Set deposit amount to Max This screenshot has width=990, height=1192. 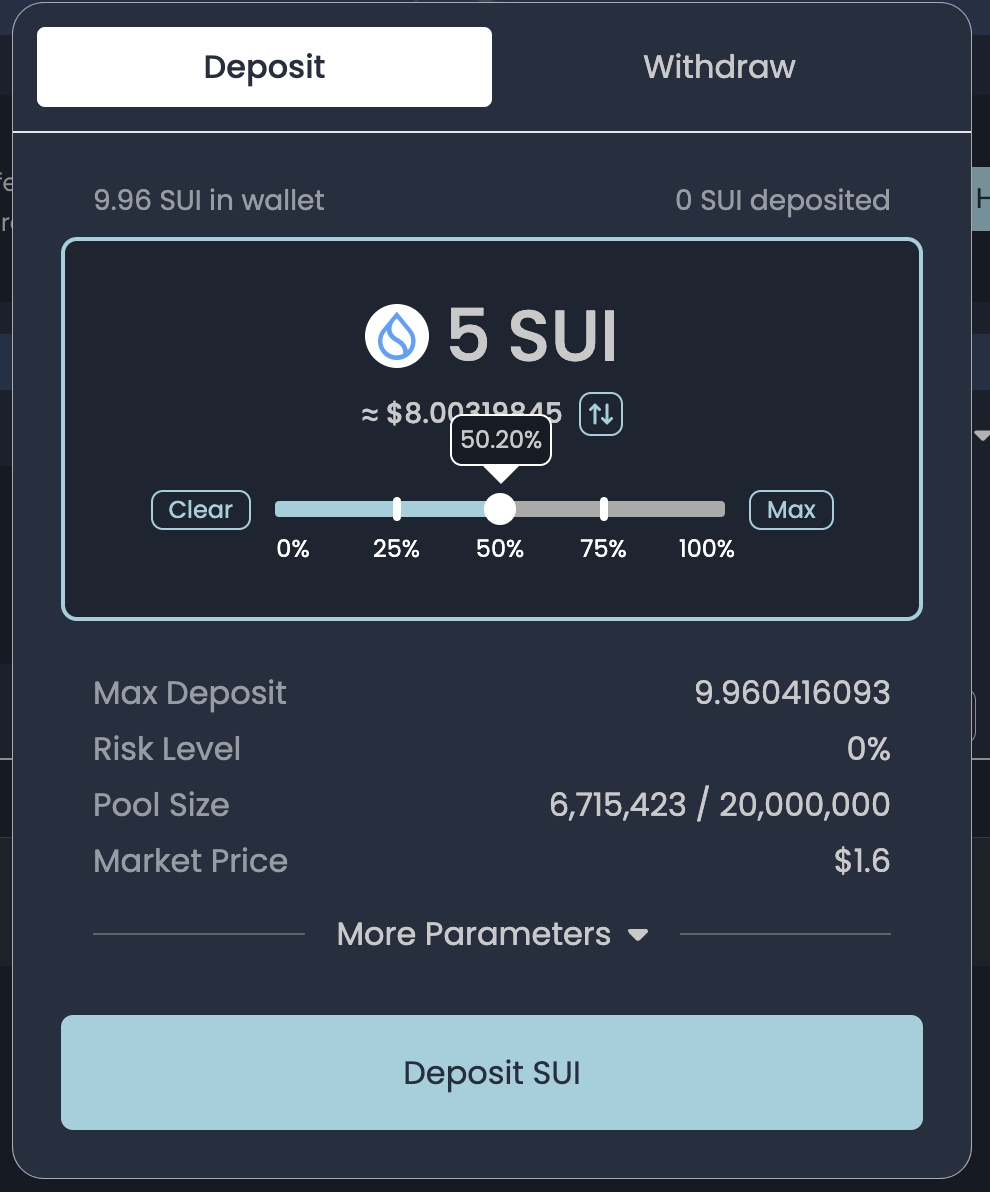click(791, 510)
